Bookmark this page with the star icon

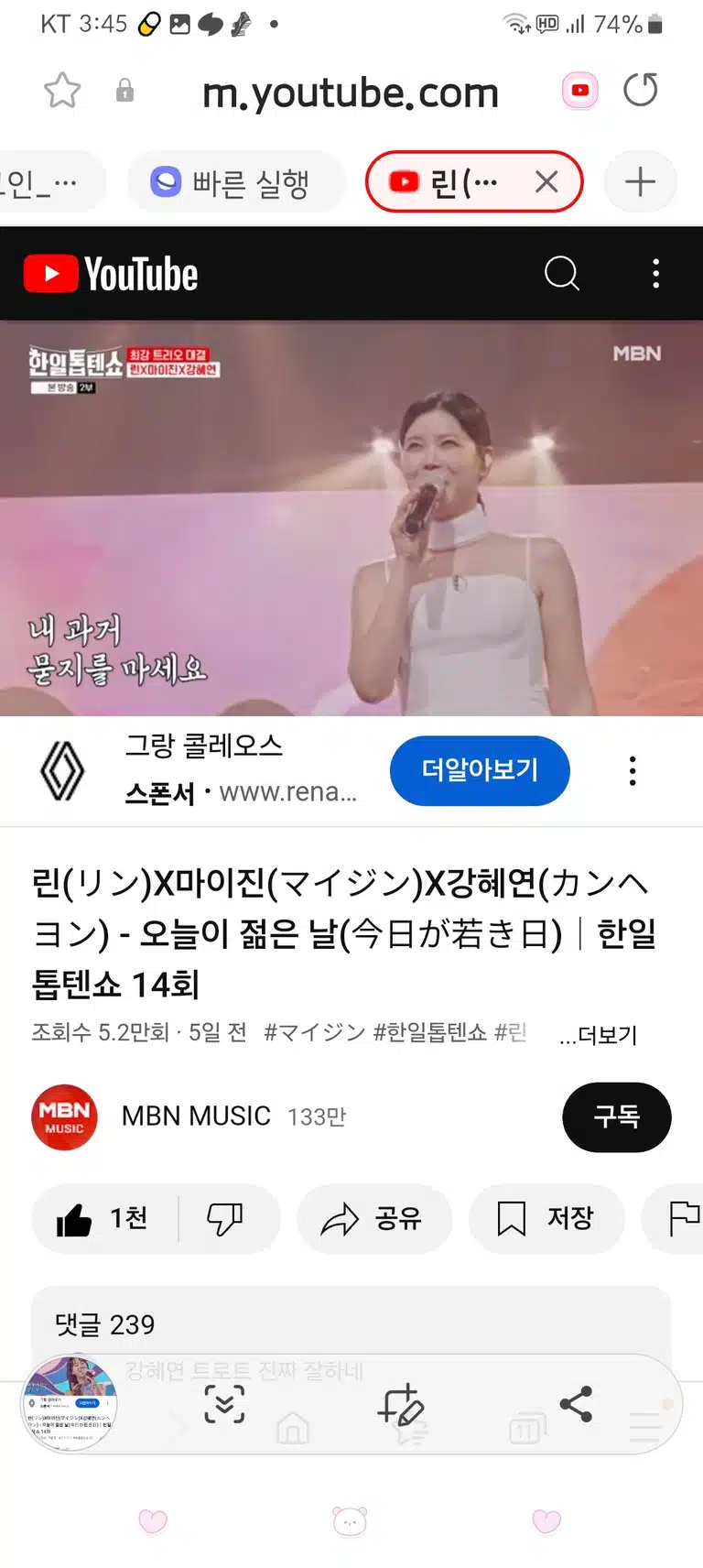62,90
